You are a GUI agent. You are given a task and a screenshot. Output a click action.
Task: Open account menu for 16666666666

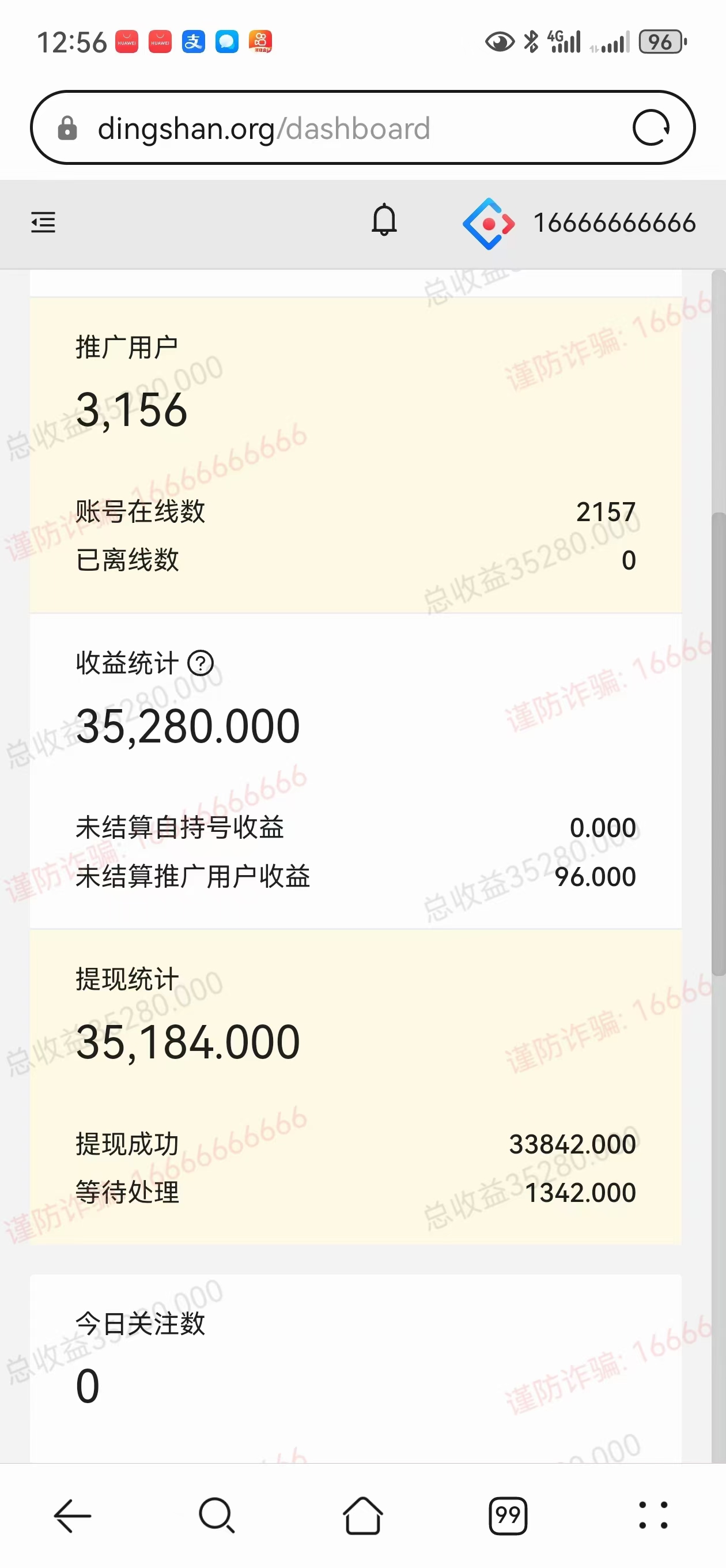coord(578,224)
